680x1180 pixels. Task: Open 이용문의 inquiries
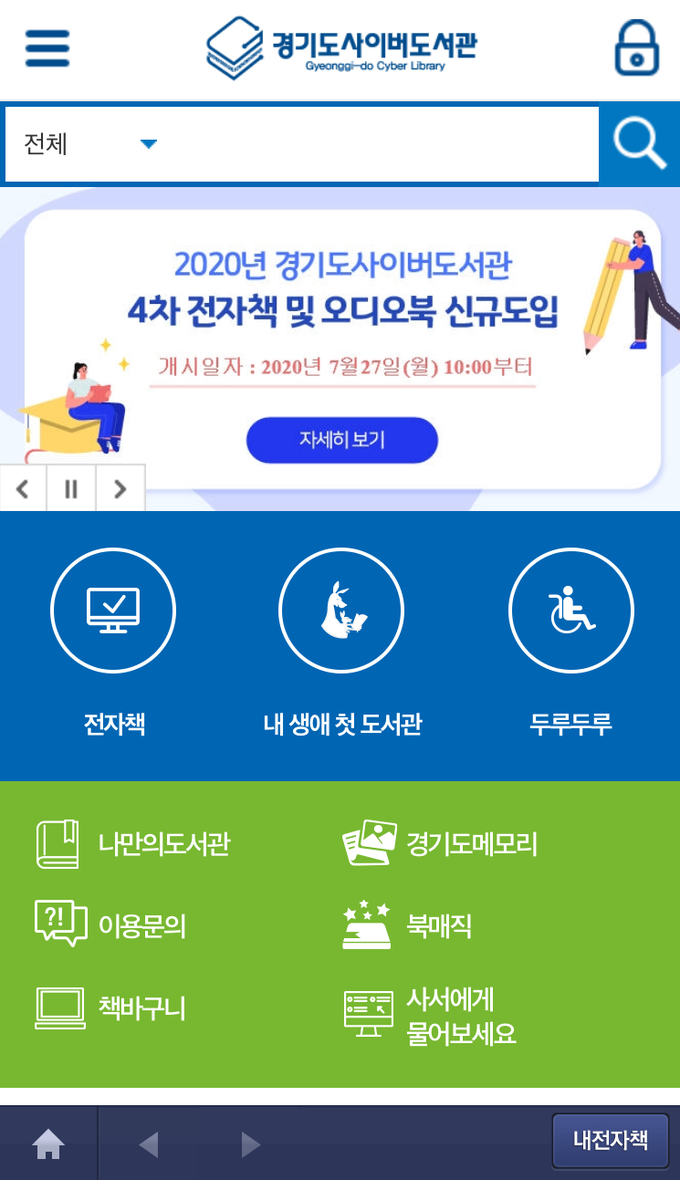point(112,925)
